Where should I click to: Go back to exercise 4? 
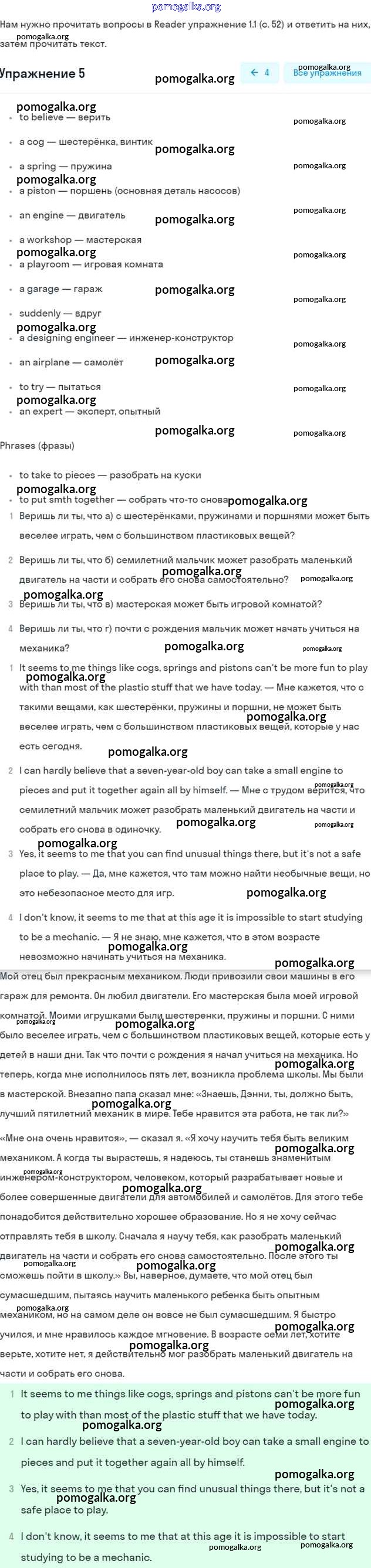click(259, 73)
